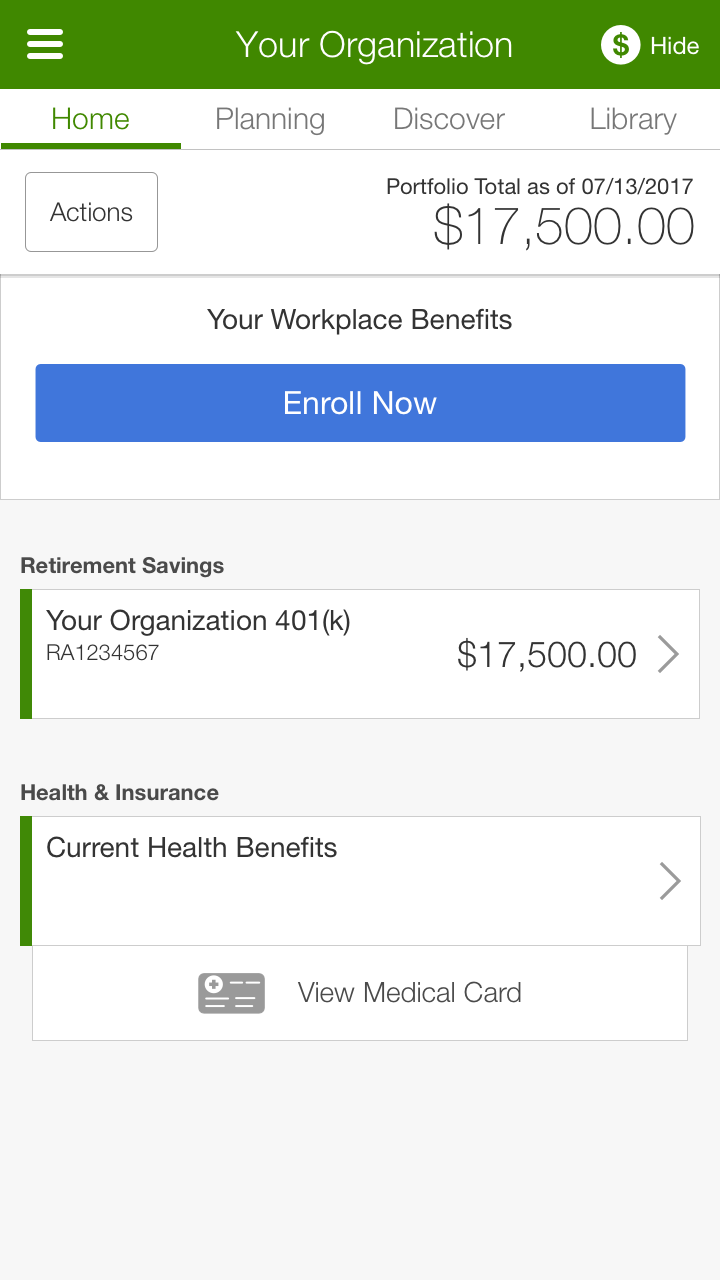View the medical card
720x1280 pixels.
click(x=360, y=993)
